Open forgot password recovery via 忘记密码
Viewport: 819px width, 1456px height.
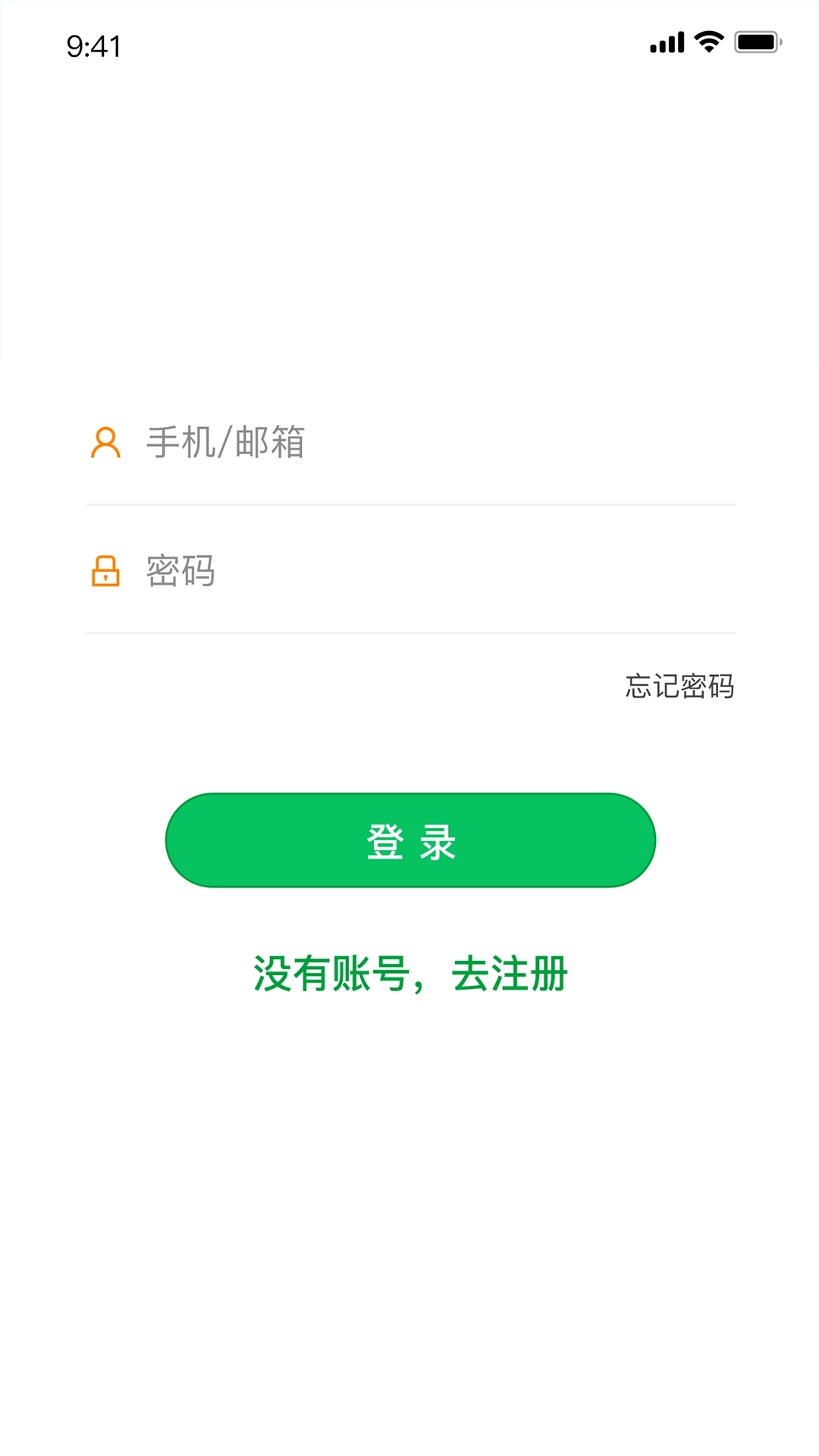point(679,685)
